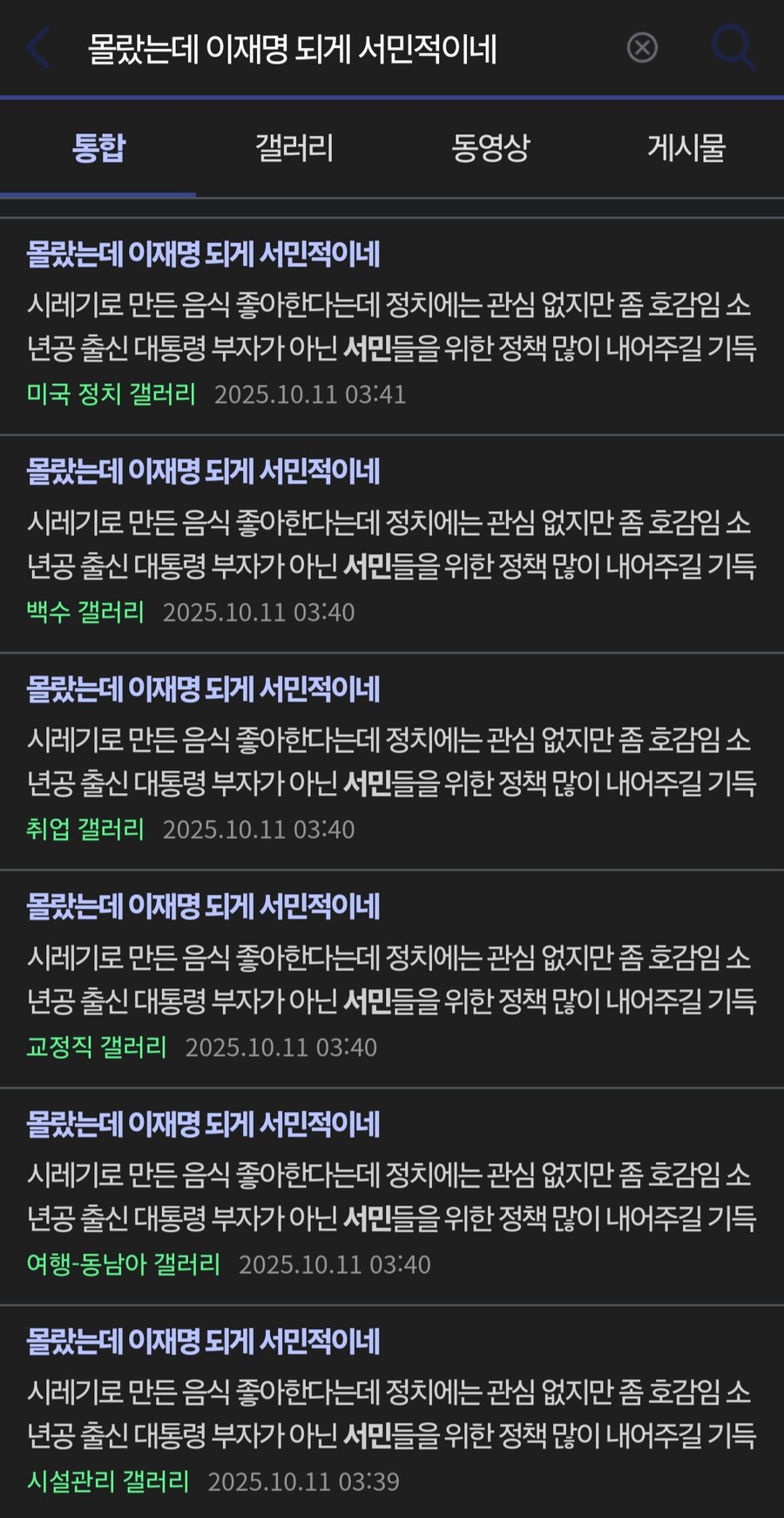Select the 통합 tab
The height and width of the screenshot is (1518, 784).
click(98, 148)
